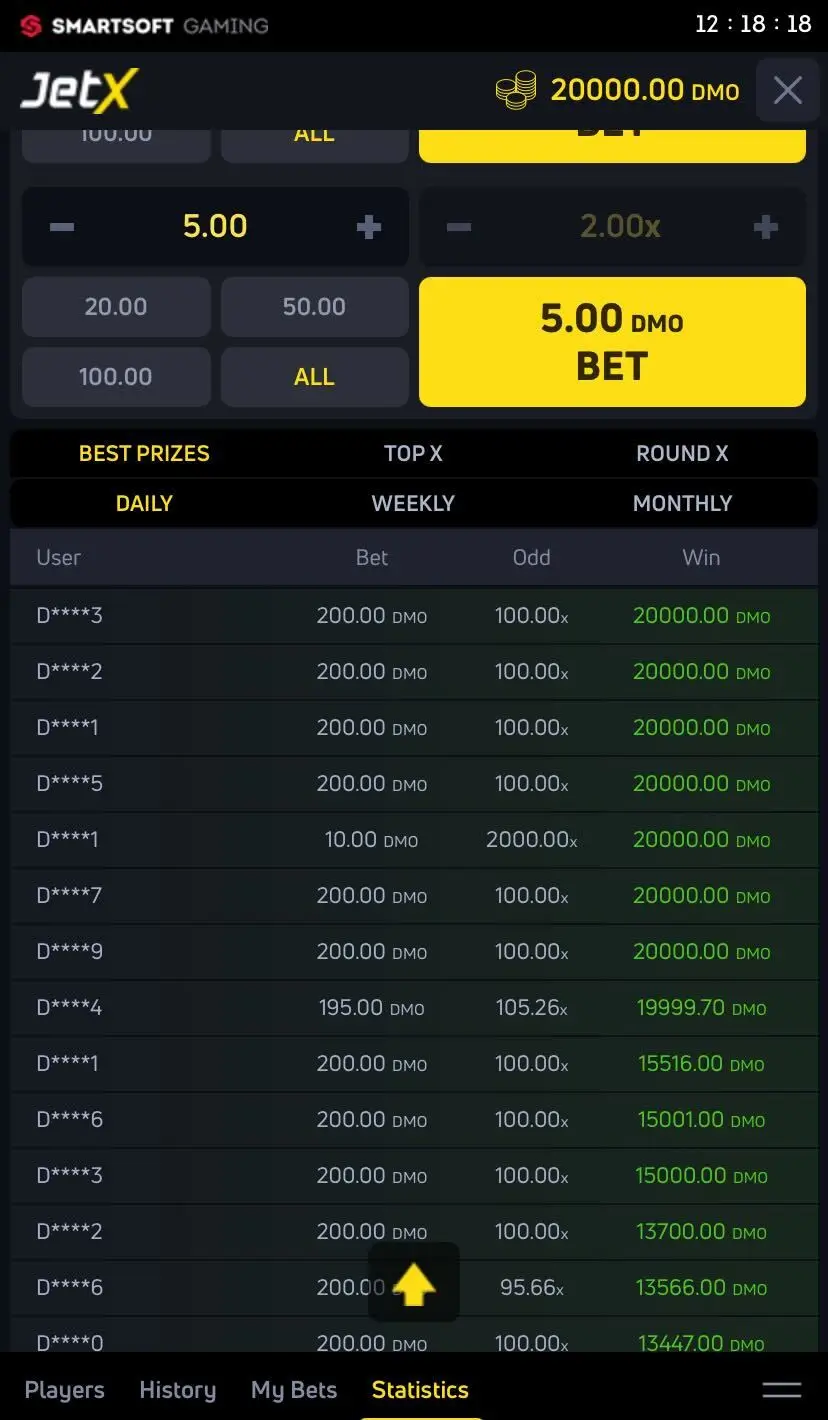The width and height of the screenshot is (828, 1420).
Task: Switch to the ROUND X tab
Action: point(682,453)
